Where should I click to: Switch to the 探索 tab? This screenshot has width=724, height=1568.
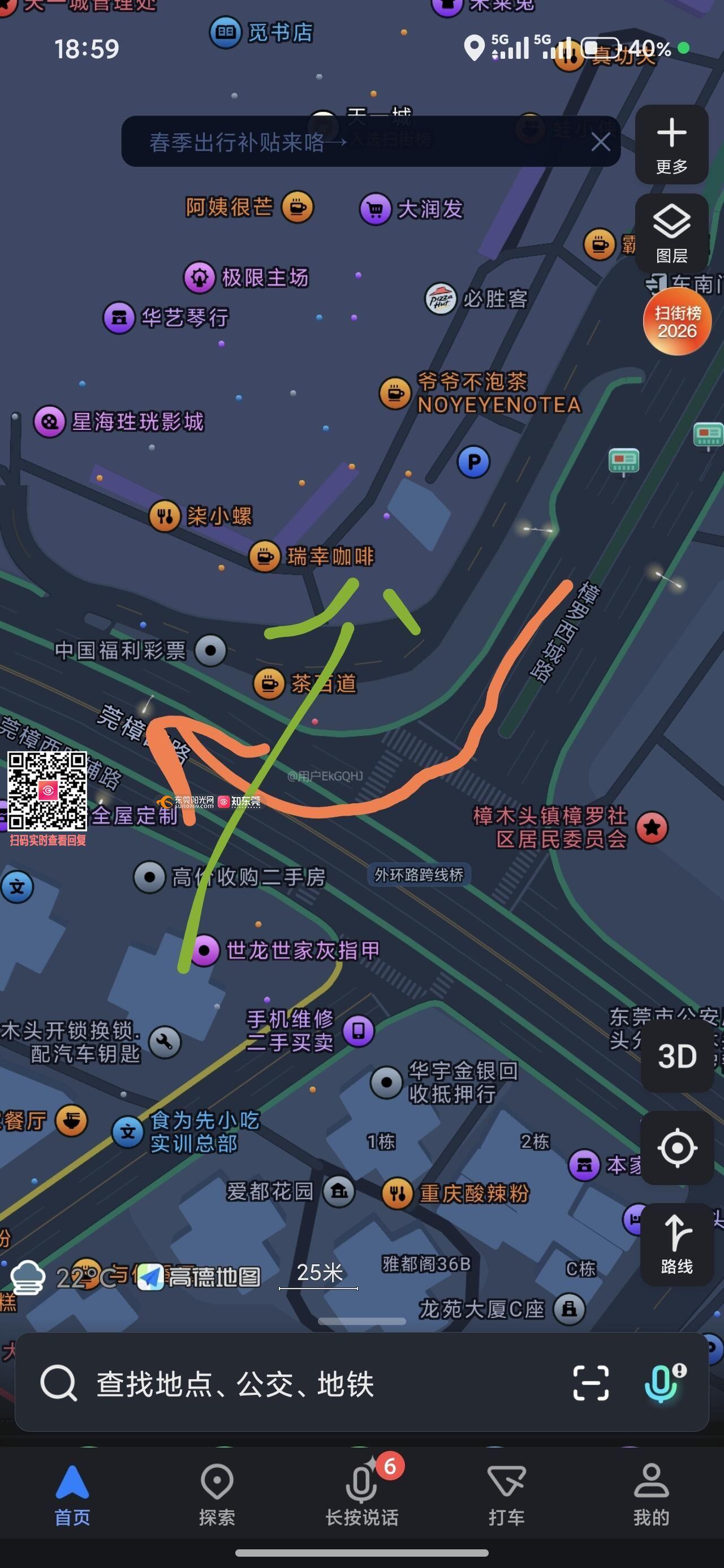pyautogui.click(x=217, y=1493)
